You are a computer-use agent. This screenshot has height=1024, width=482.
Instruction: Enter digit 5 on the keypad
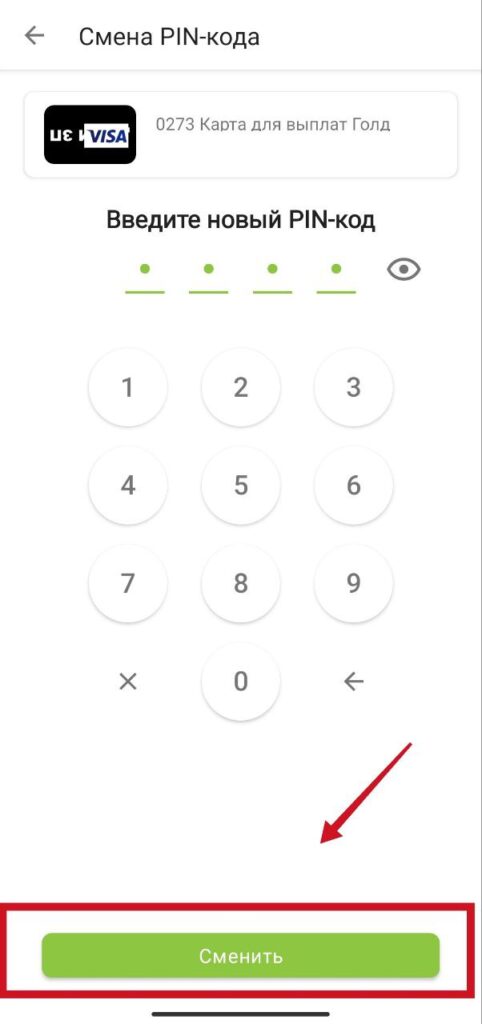pos(241,485)
